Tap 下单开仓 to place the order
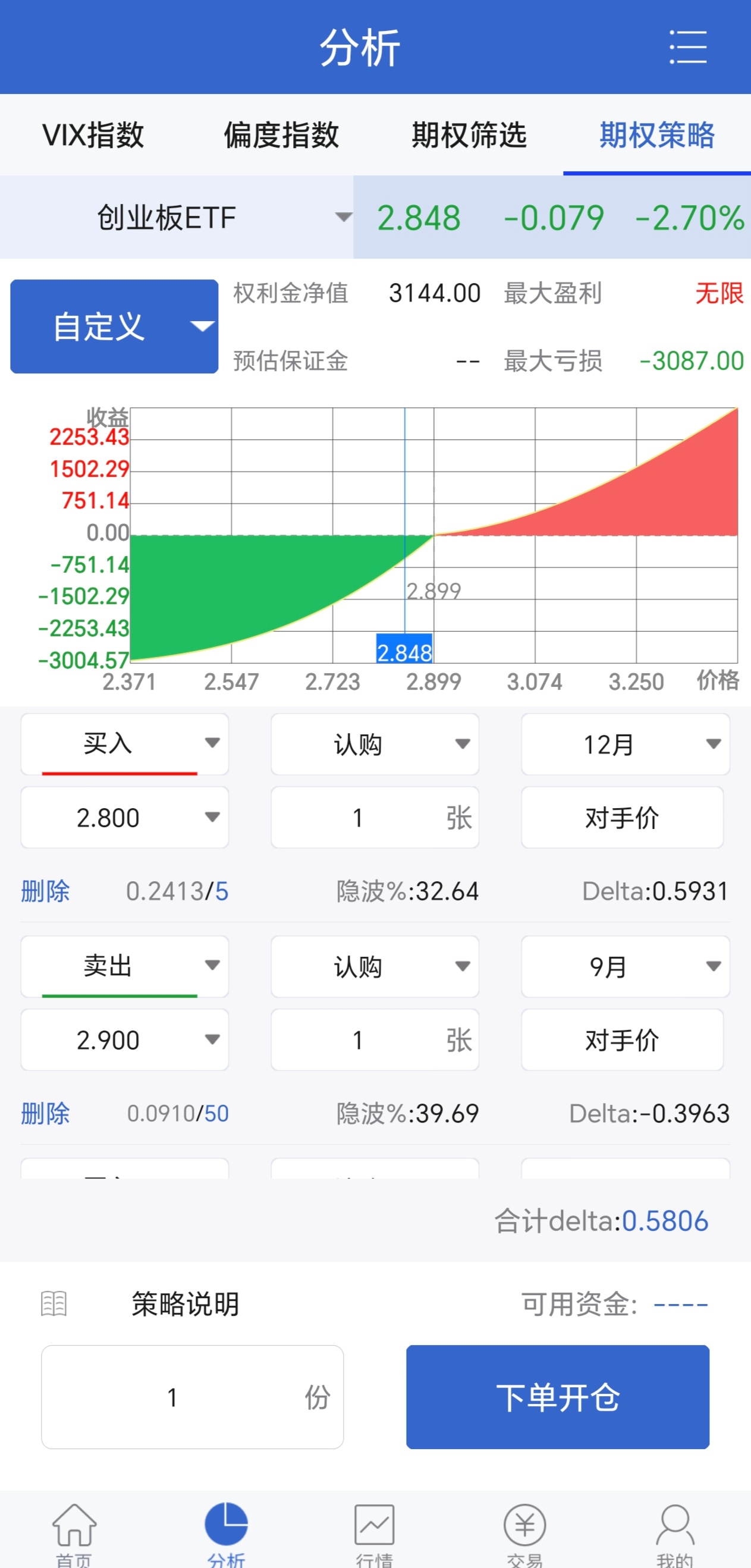This screenshot has width=751, height=1568. [x=558, y=1397]
